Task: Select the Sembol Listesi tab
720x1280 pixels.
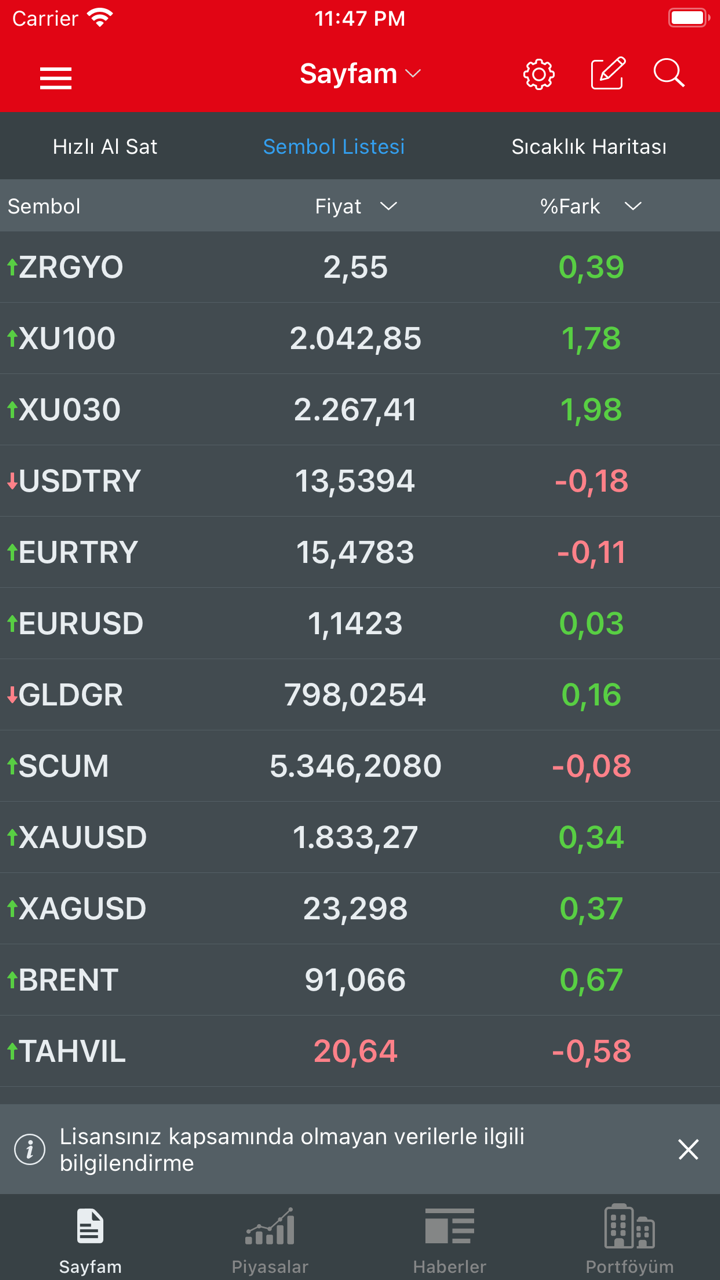Action: 334,147
